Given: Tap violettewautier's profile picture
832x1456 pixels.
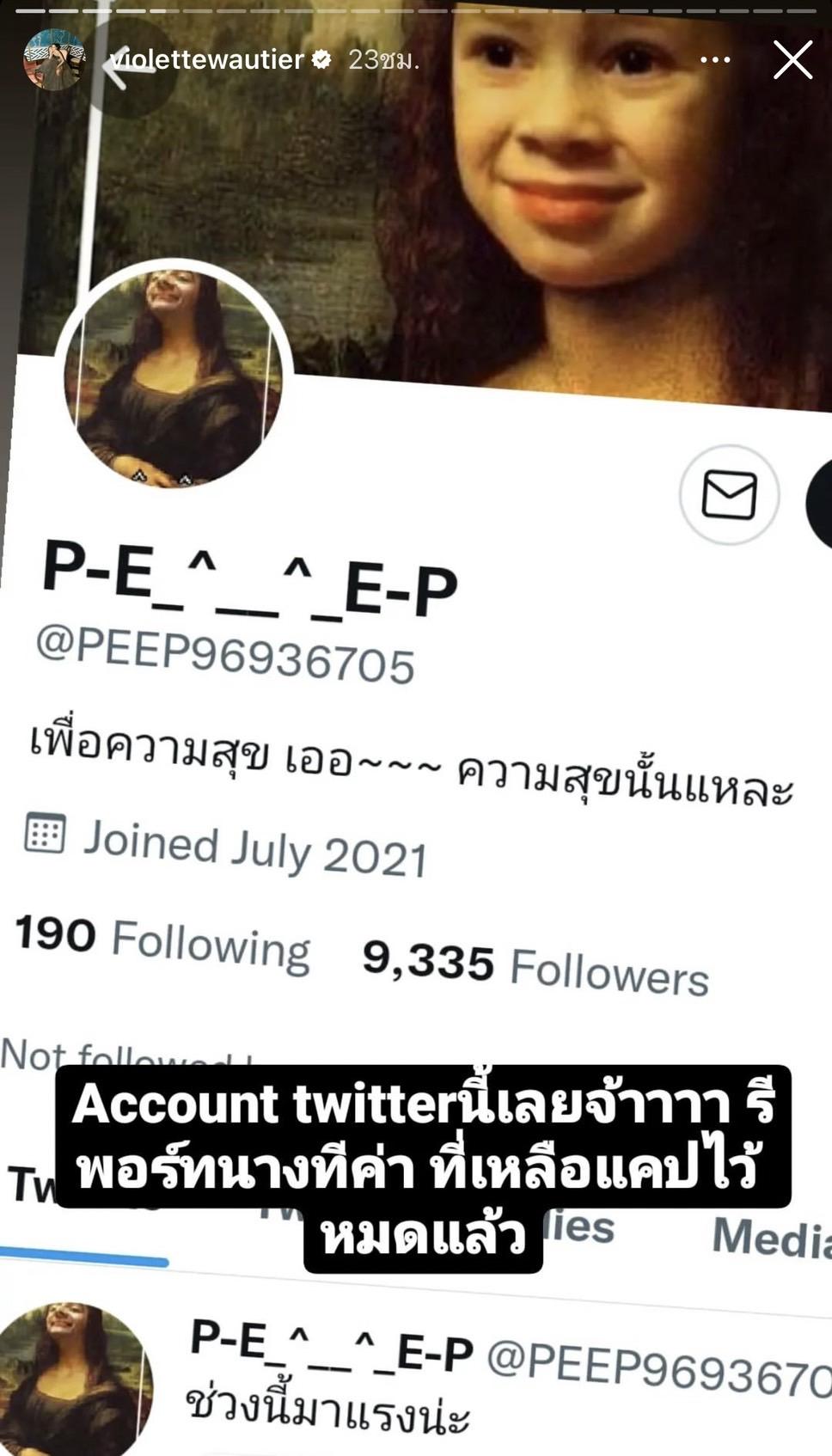Looking at the screenshot, I should point(53,59).
